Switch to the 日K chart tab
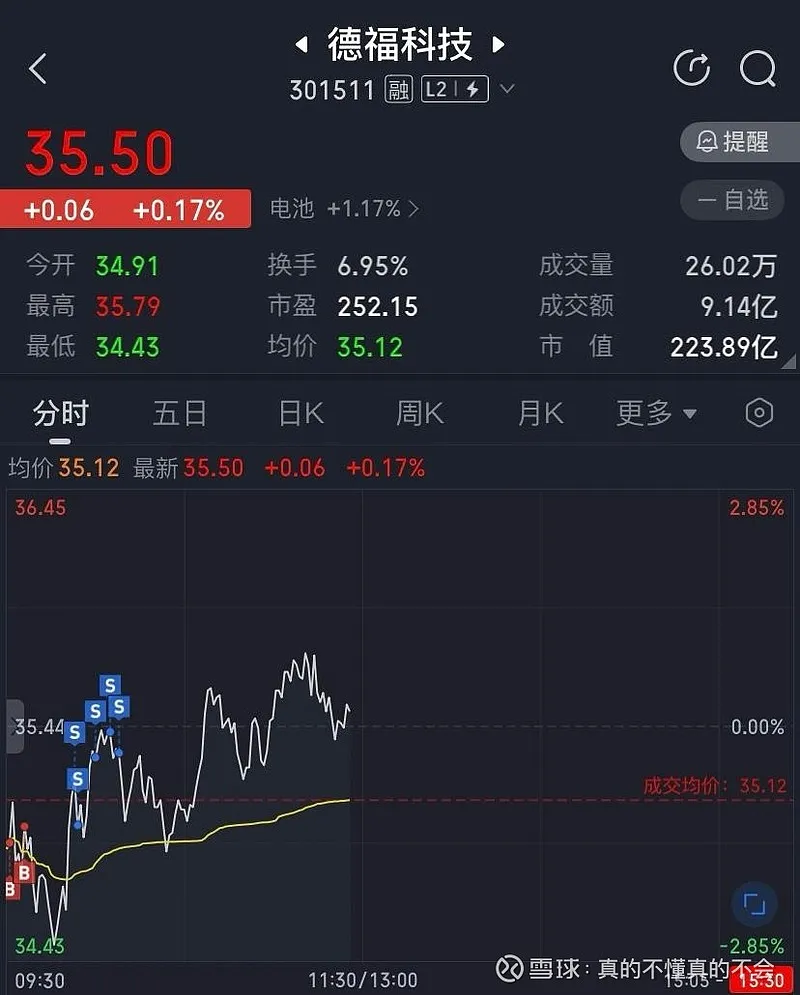The width and height of the screenshot is (800, 995). pyautogui.click(x=301, y=413)
